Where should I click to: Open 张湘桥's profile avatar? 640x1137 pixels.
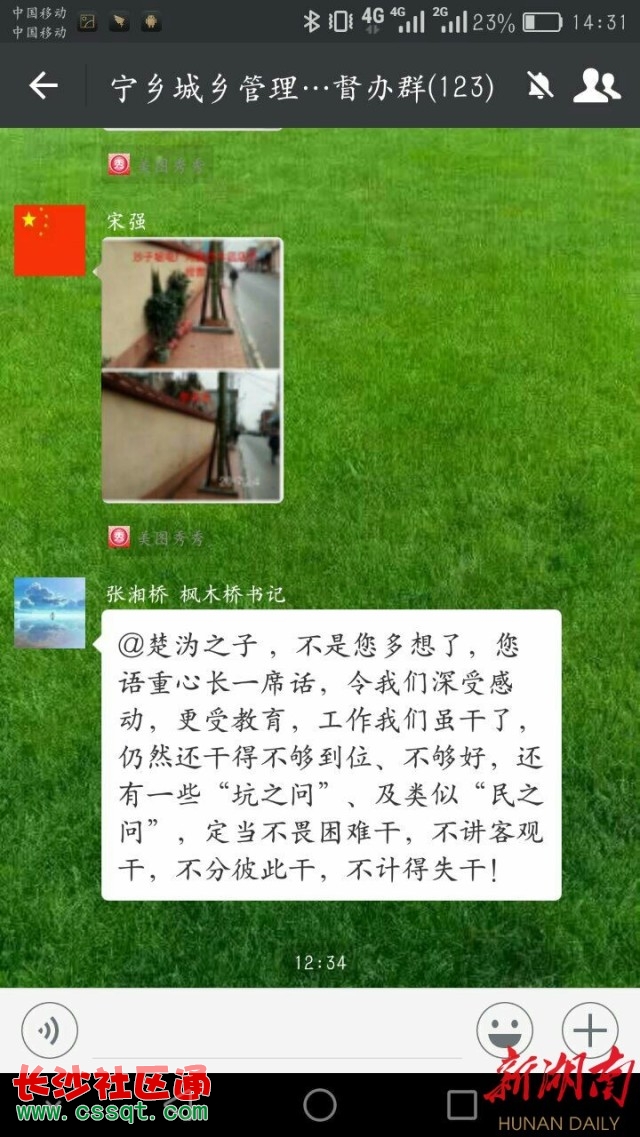(x=50, y=613)
